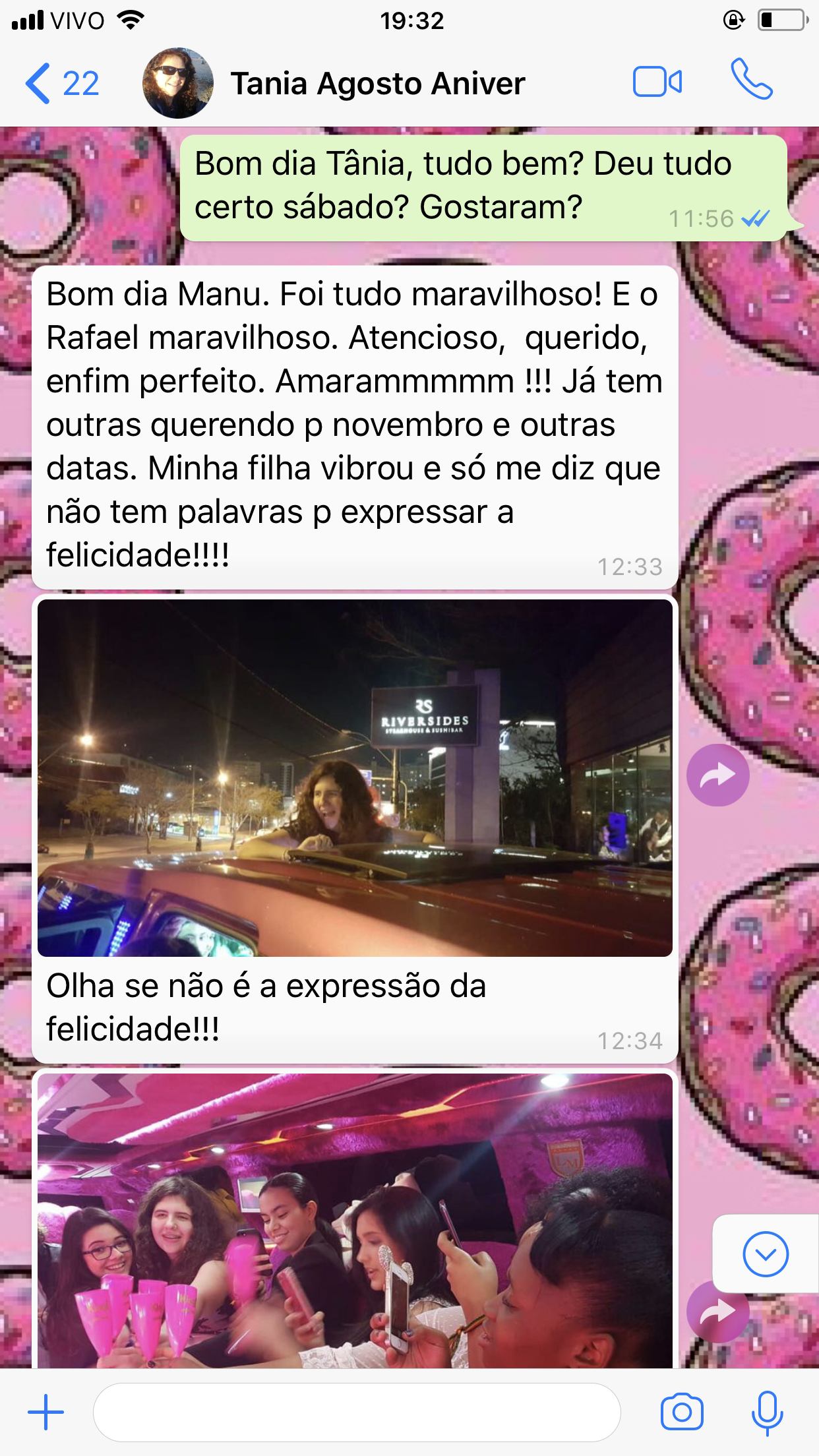
Task: Tap the microphone for voice message
Action: click(767, 1412)
